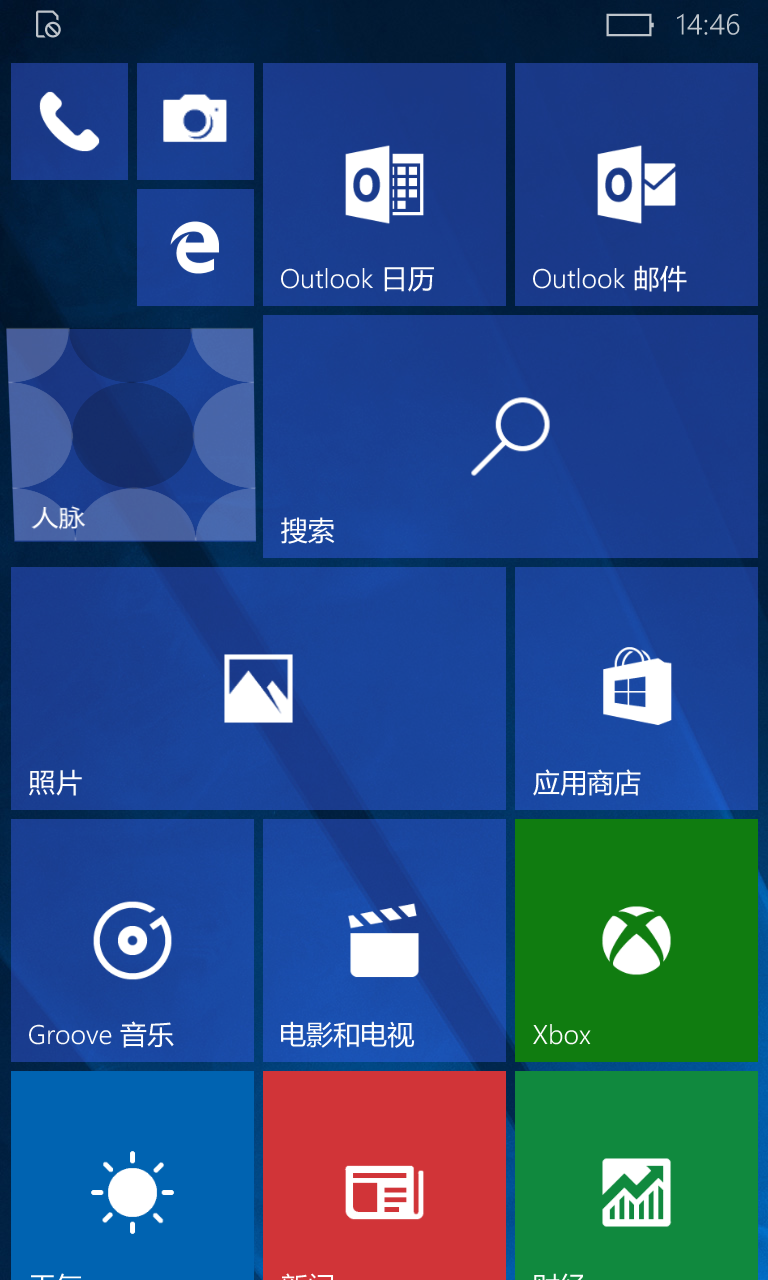The height and width of the screenshot is (1280, 768).
Task: Open the 人脉 contacts tile
Action: click(x=131, y=434)
